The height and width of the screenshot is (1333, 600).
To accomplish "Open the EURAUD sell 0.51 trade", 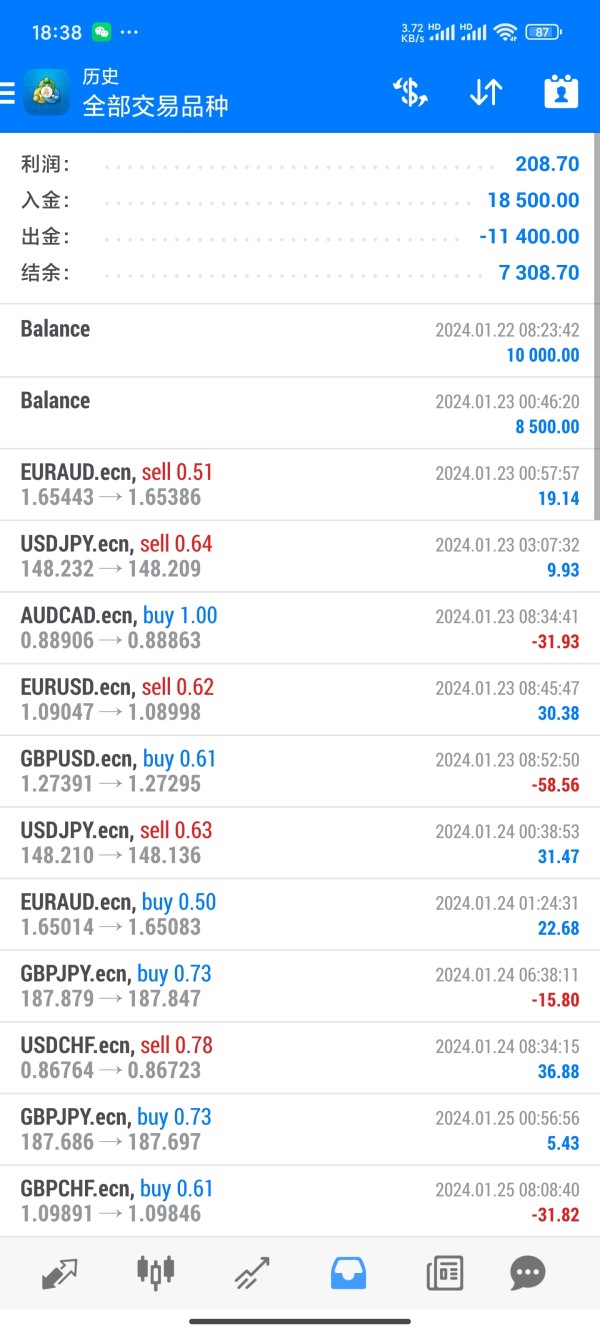I will coord(300,484).
